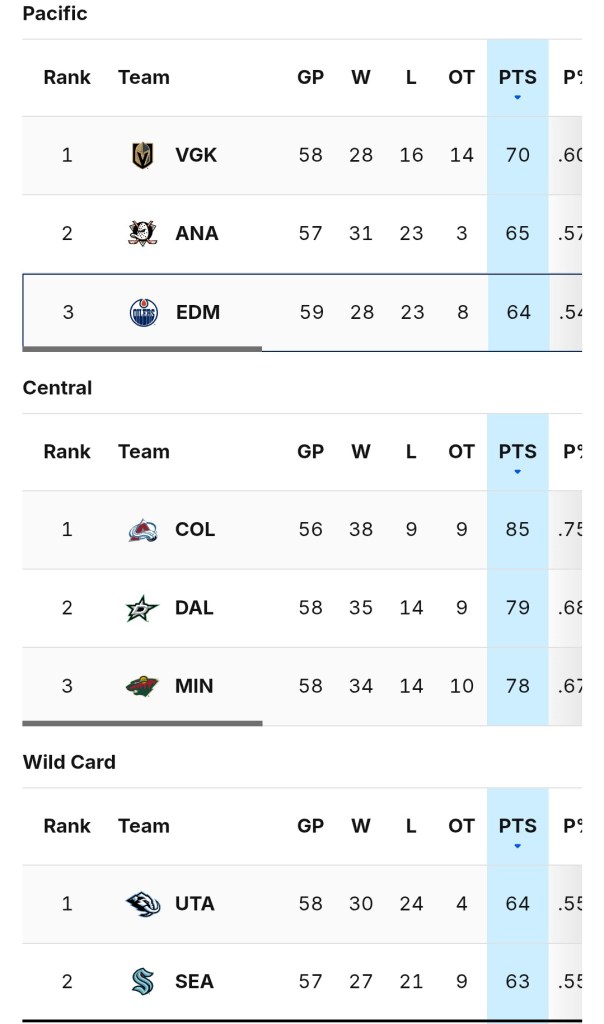This screenshot has width=604, height=1024.
Task: Open the COL team row
Action: [x=194, y=529]
